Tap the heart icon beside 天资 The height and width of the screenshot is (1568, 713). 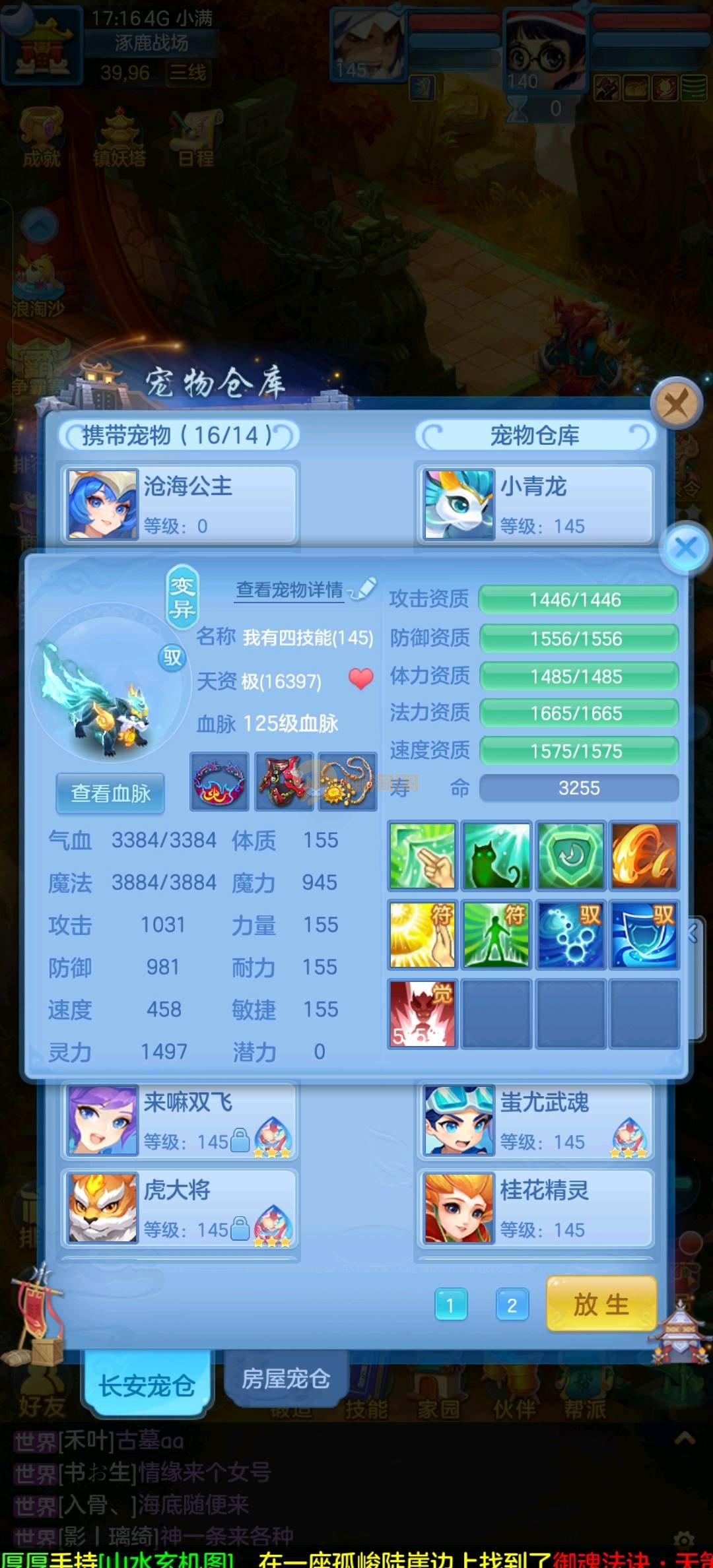360,678
